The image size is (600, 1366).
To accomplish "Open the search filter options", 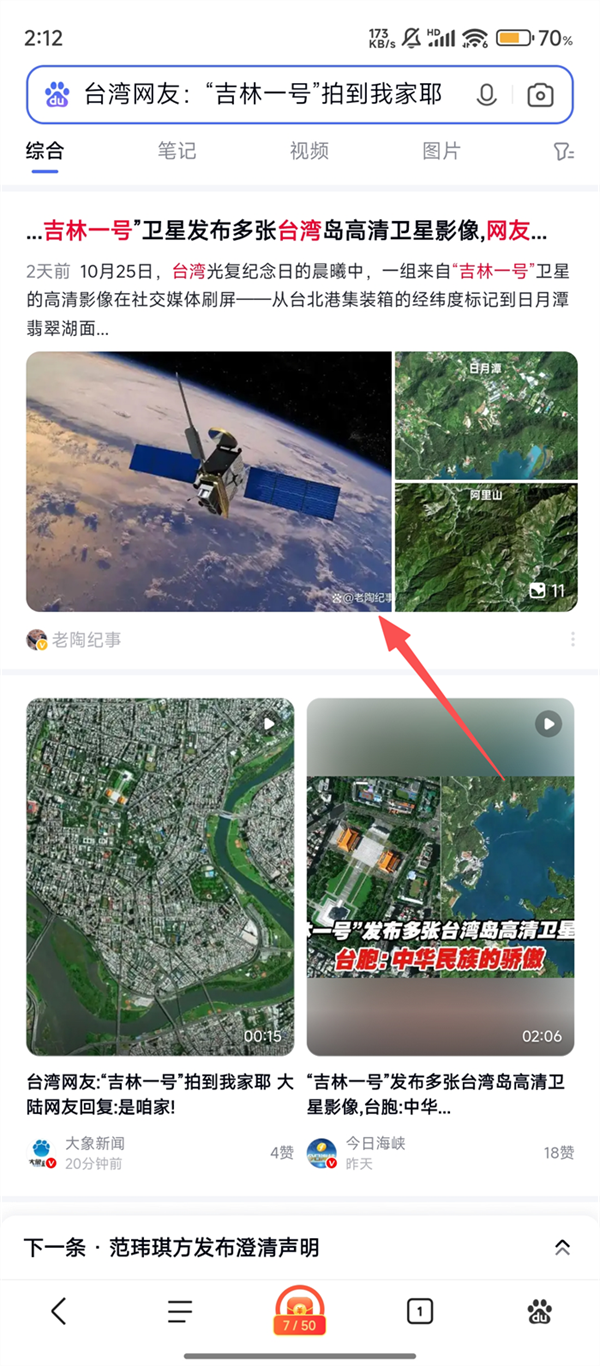I will pos(563,152).
